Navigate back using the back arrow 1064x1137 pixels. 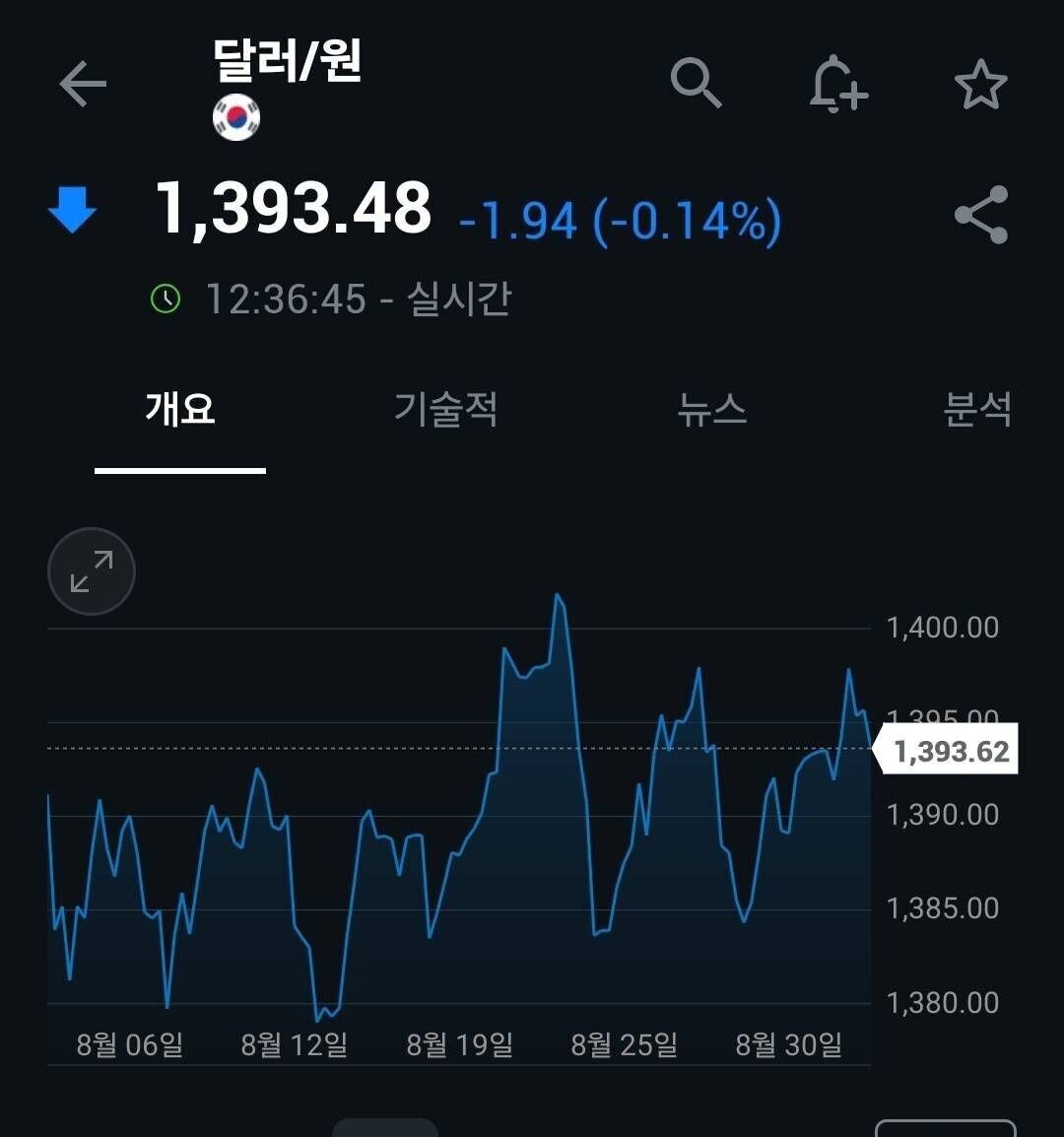click(x=83, y=84)
